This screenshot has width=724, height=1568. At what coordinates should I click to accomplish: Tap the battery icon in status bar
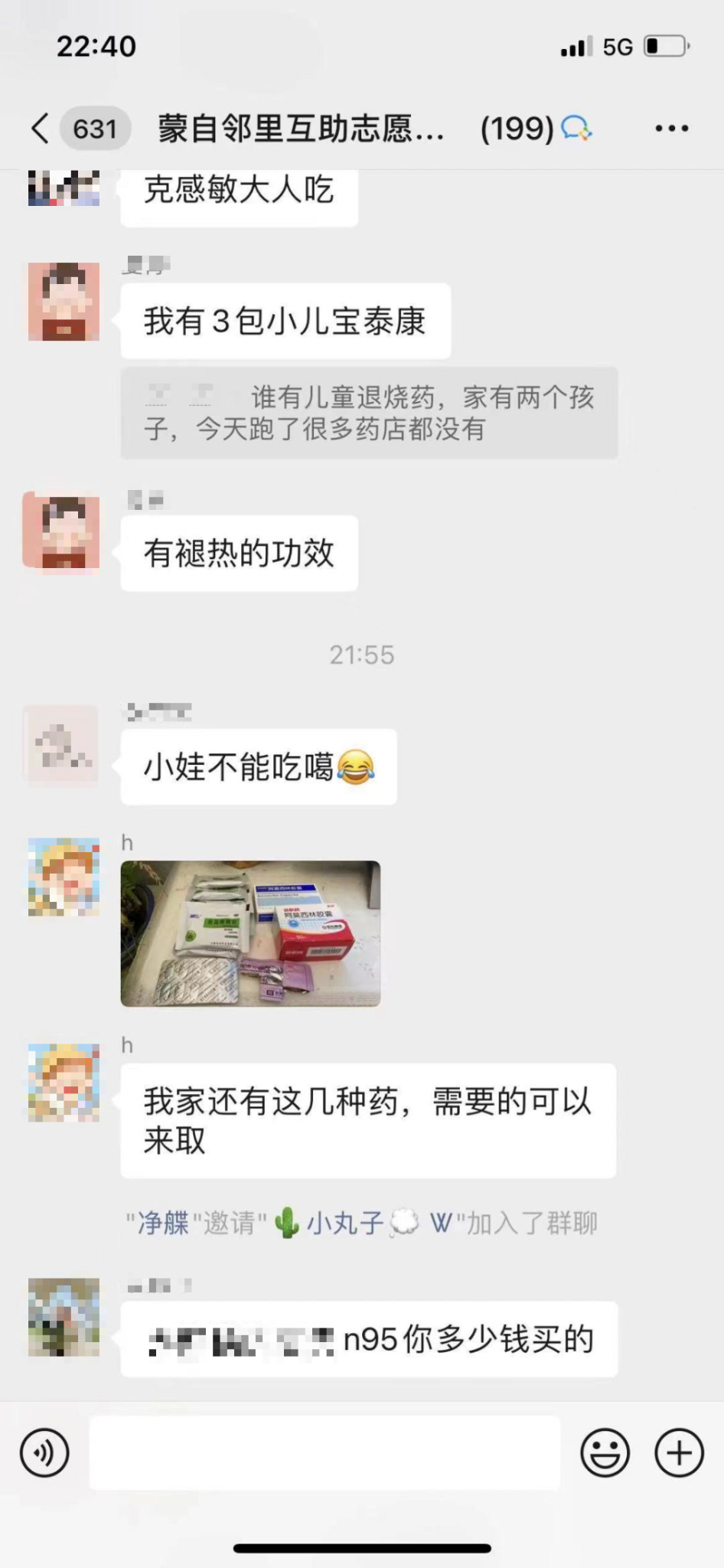point(665,47)
